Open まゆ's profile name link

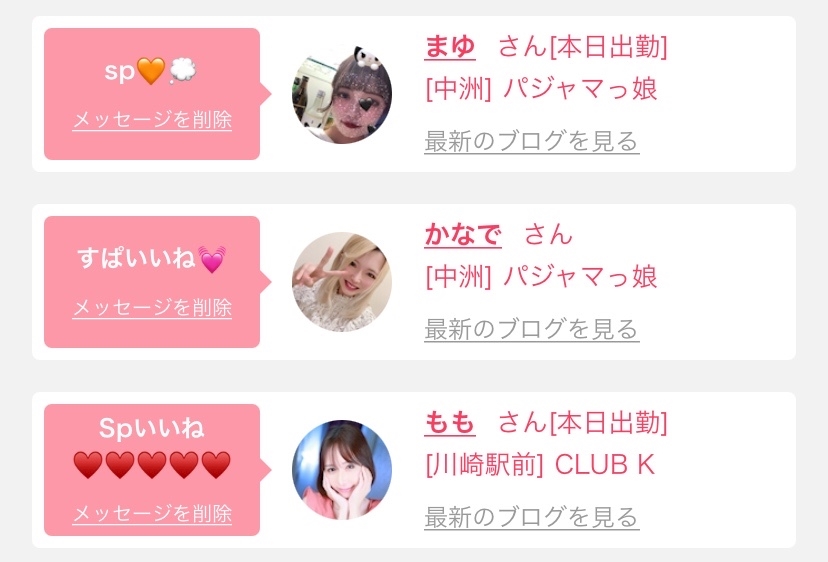(x=450, y=47)
